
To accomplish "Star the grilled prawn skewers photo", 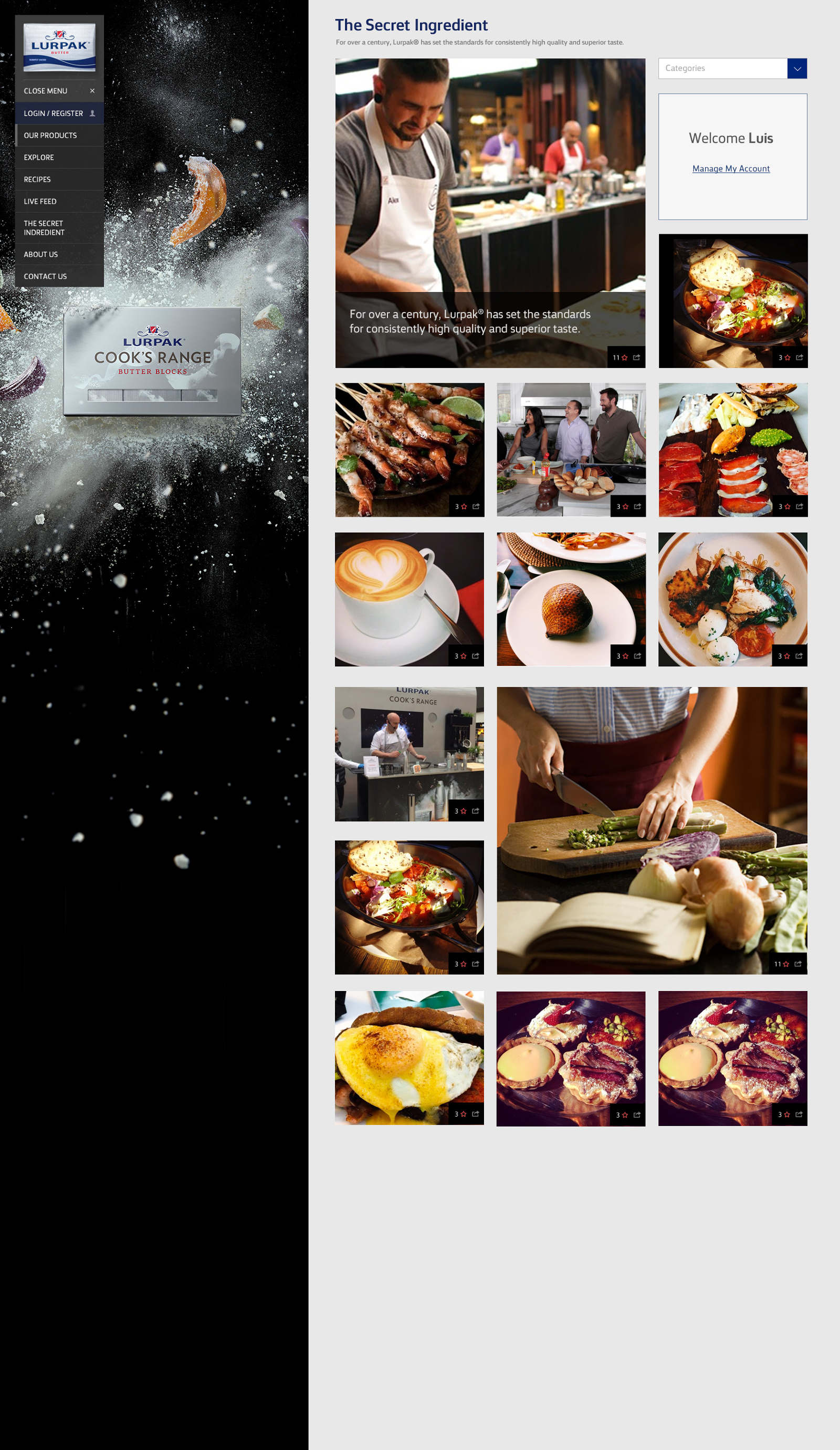I will pyautogui.click(x=464, y=506).
